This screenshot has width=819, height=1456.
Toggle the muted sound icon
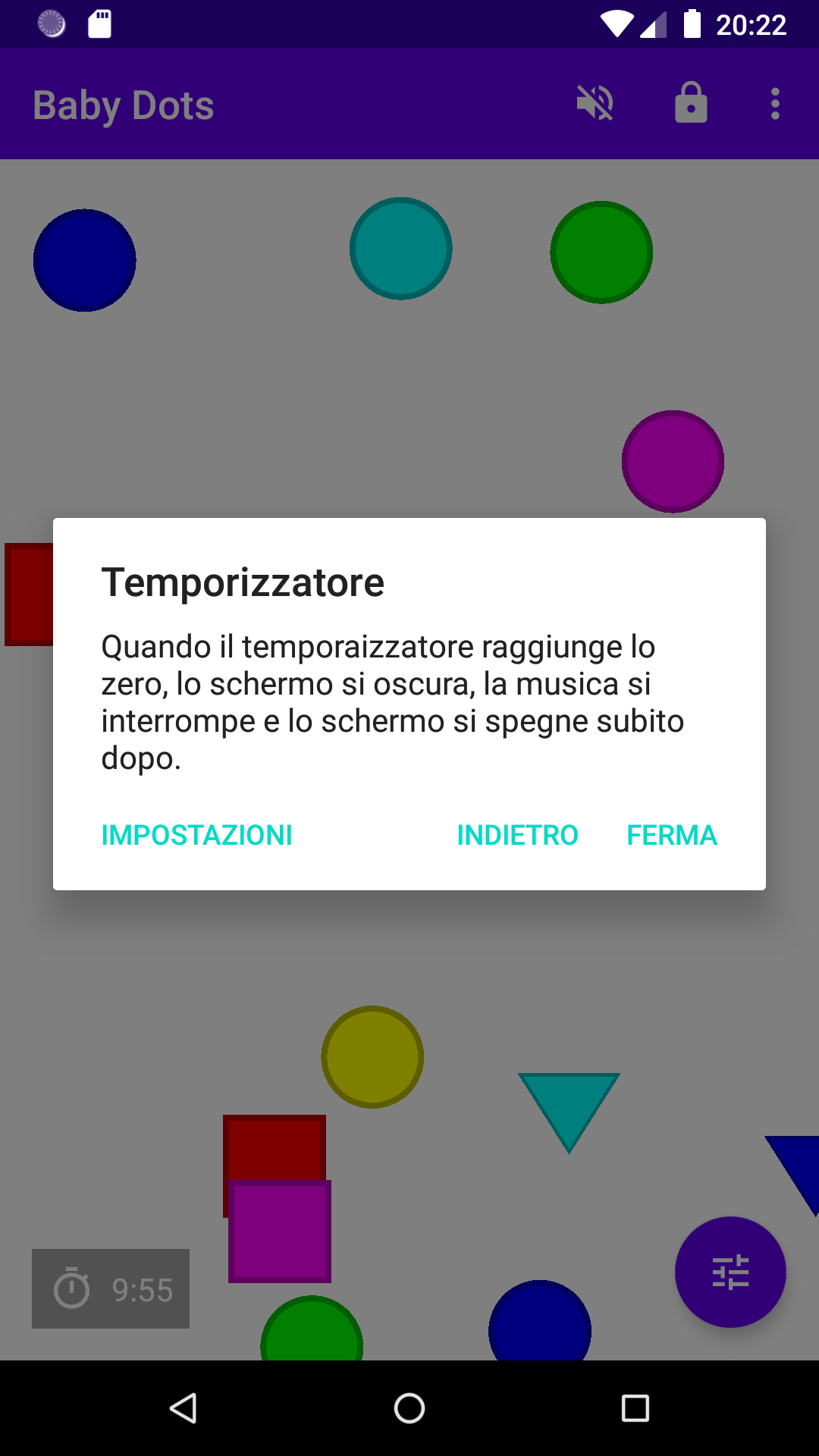[595, 103]
